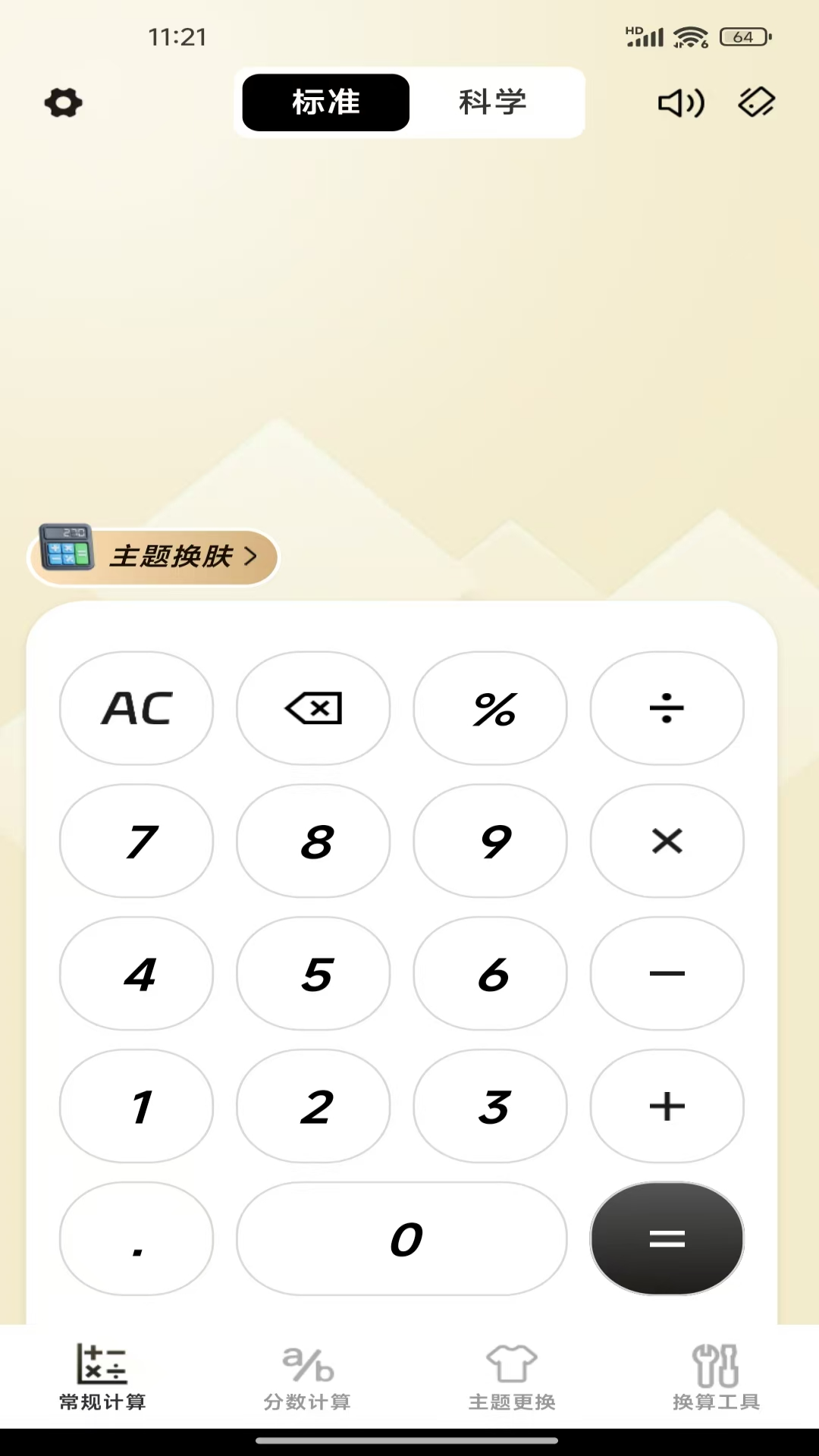Image resolution: width=819 pixels, height=1456 pixels.
Task: Switch to the 科学 scientific tab
Action: click(493, 103)
